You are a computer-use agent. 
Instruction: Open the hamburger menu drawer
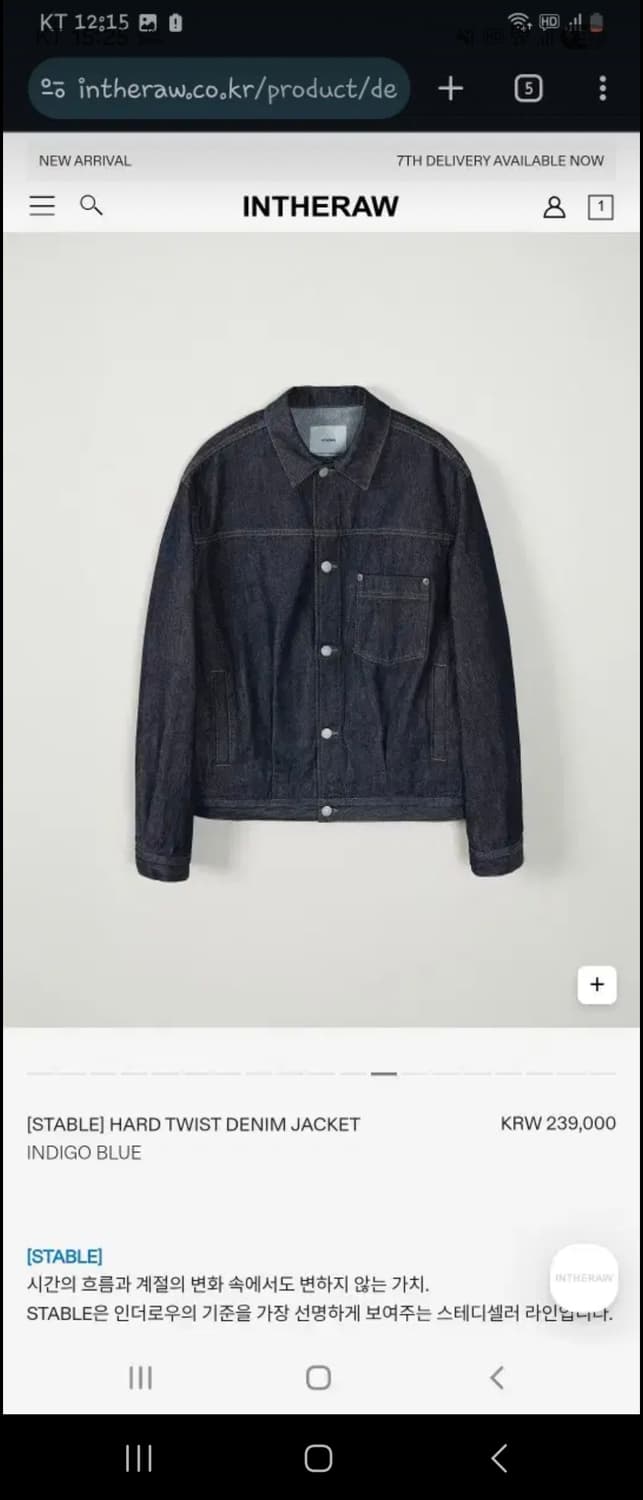pyautogui.click(x=42, y=206)
